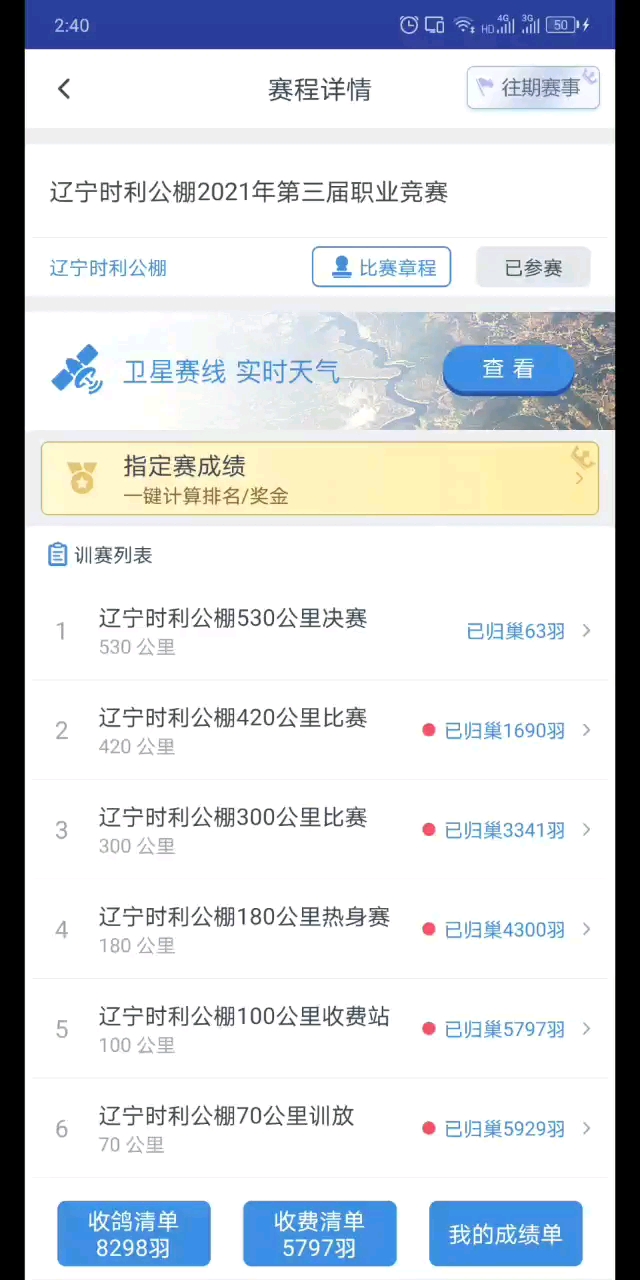Open the 比赛章程 competition rules

pos(381,267)
